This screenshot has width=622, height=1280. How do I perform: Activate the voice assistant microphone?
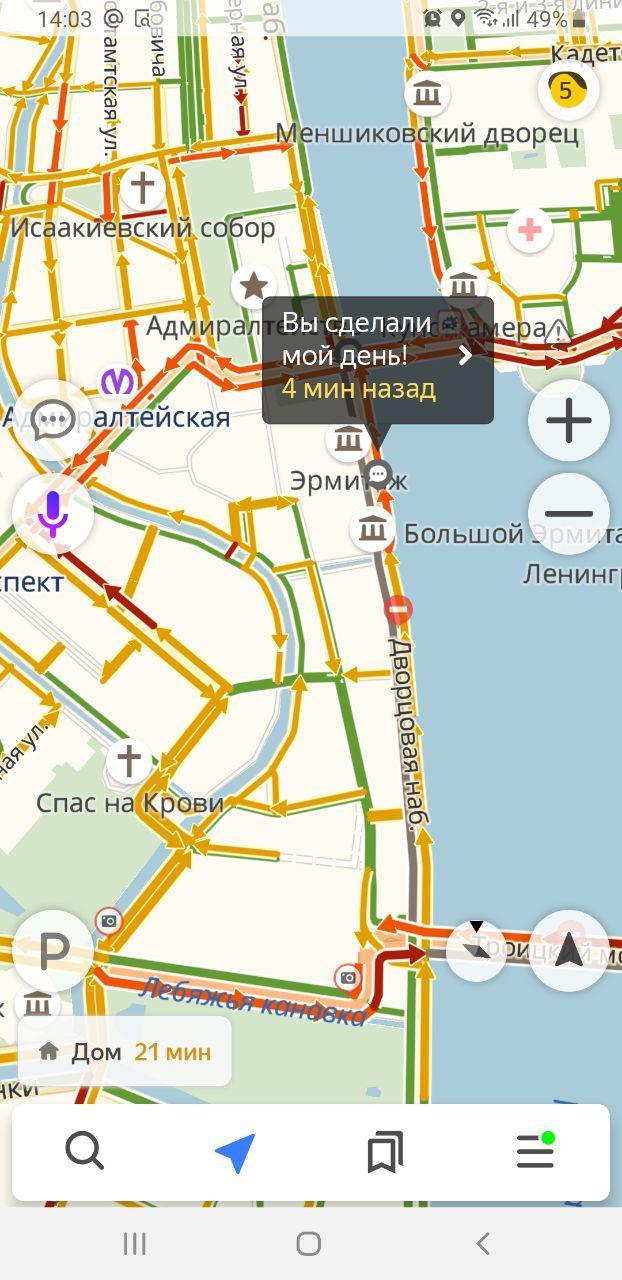(x=53, y=514)
